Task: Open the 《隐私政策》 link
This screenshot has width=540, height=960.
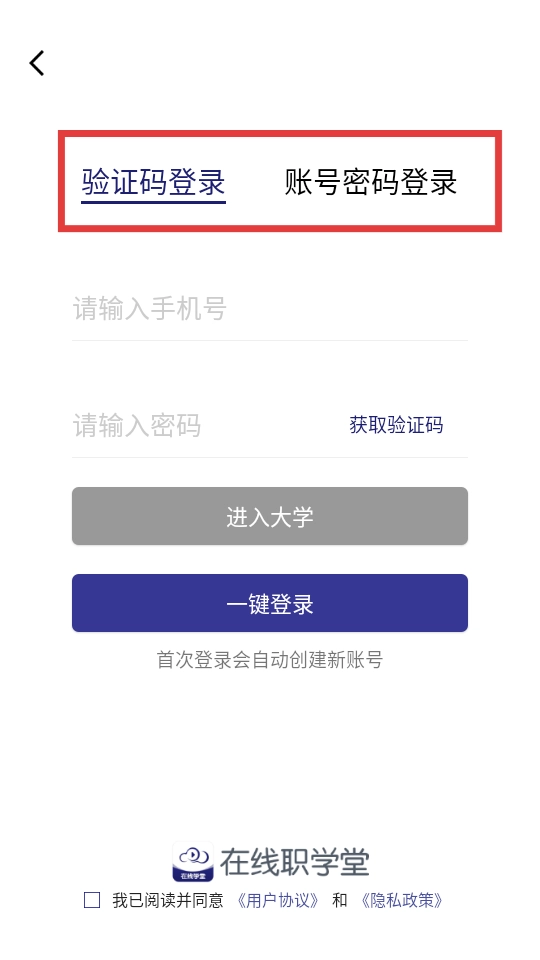Action: click(402, 900)
